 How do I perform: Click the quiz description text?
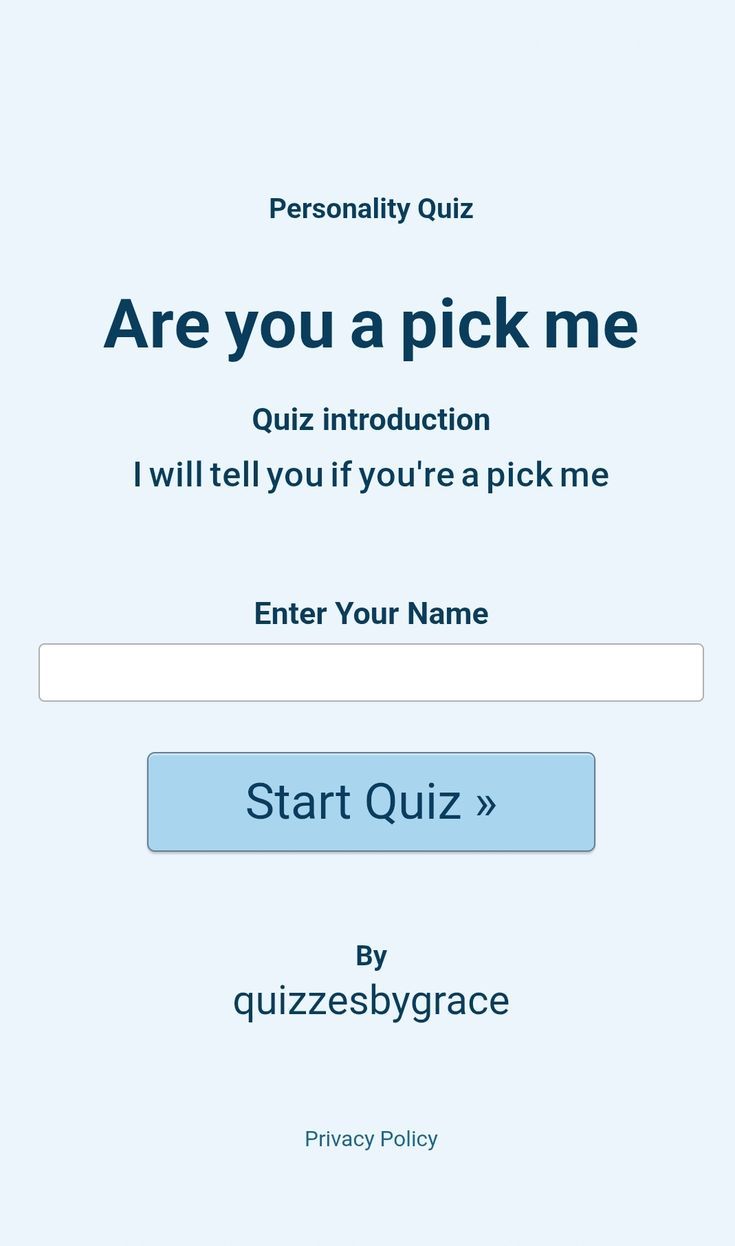[x=371, y=474]
